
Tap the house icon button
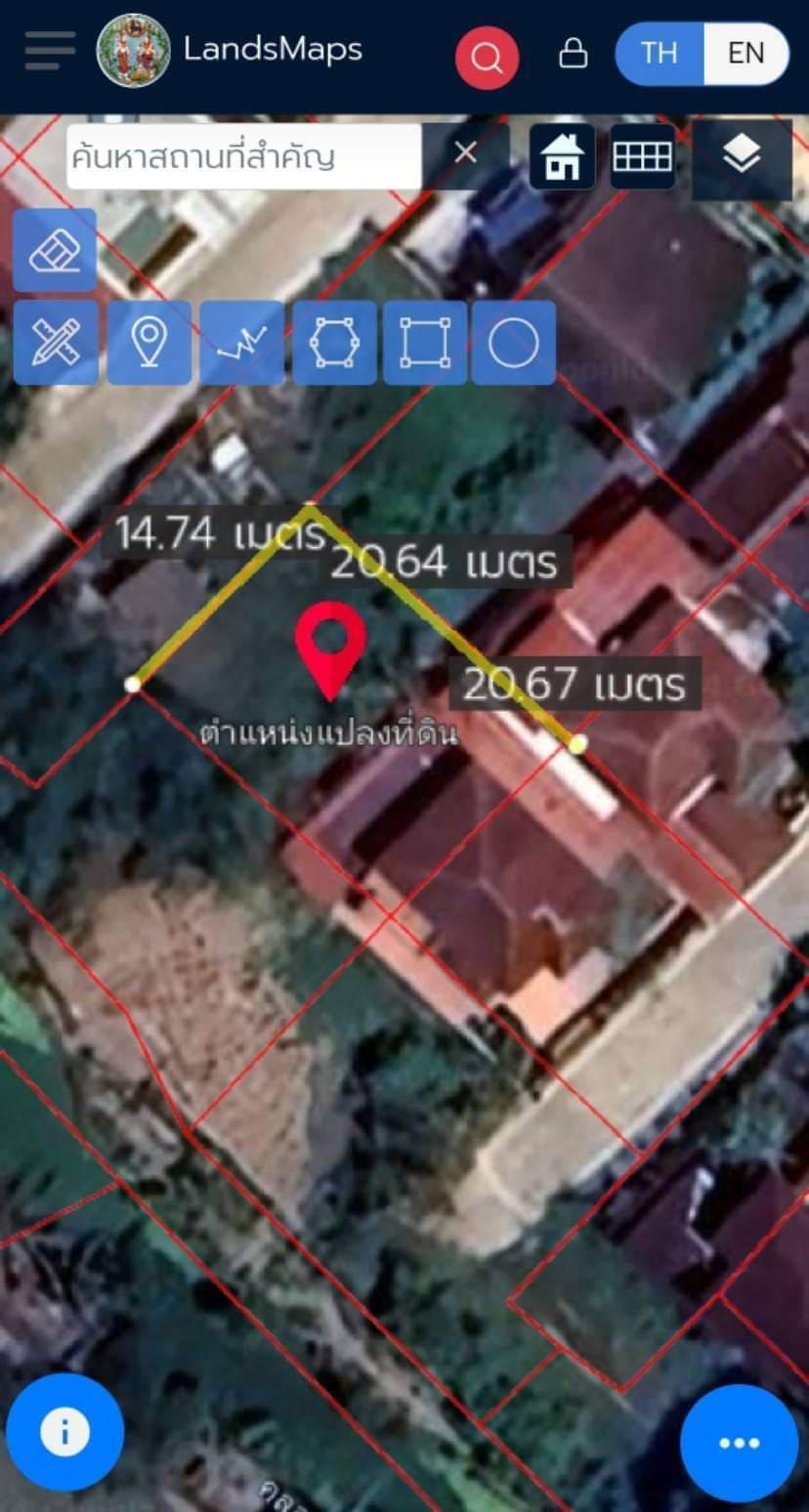click(563, 156)
